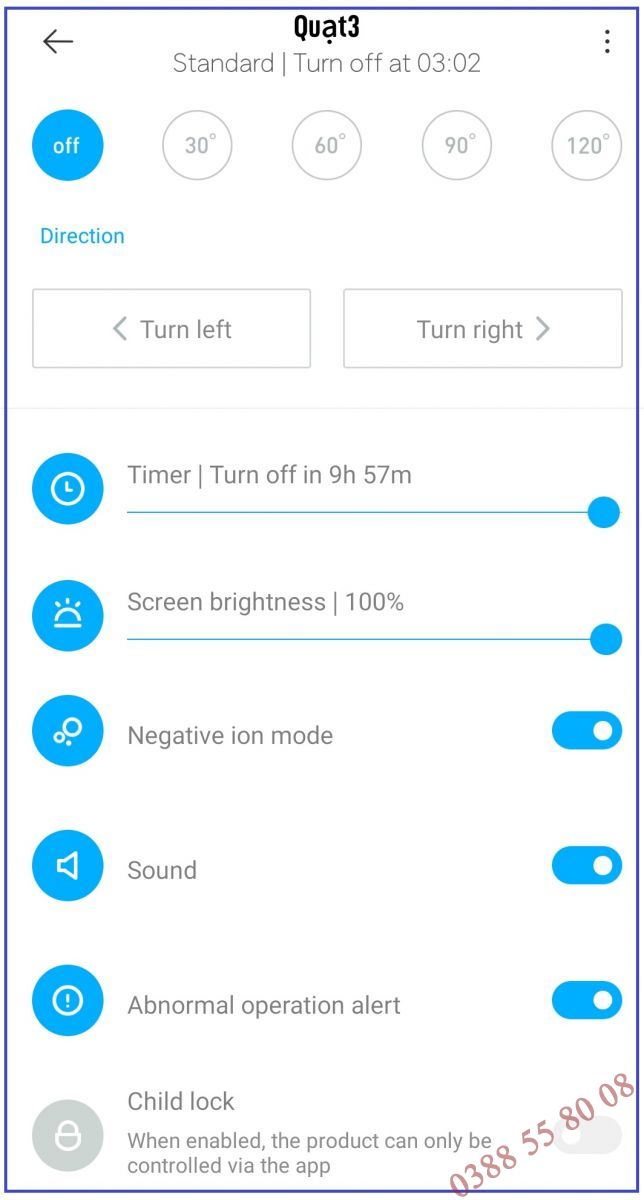Open the three-dot overflow menu
The image size is (644, 1200).
[606, 41]
